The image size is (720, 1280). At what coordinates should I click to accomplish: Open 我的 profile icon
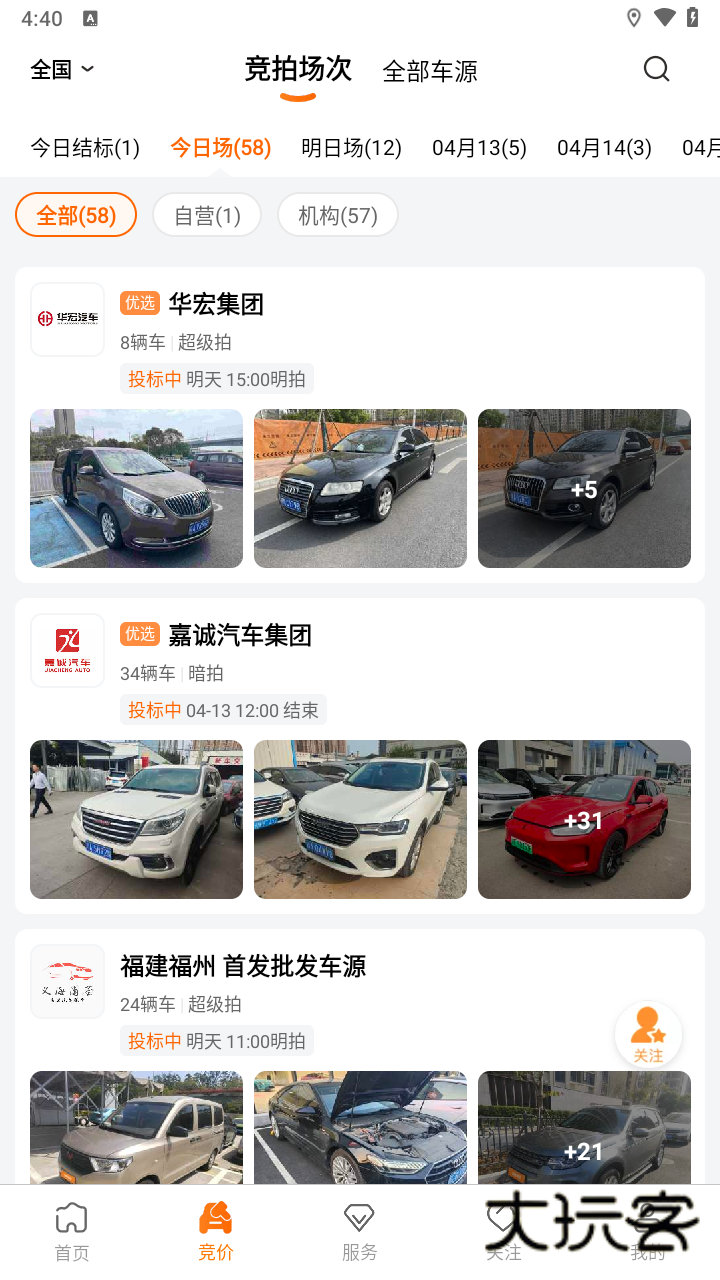647,1218
